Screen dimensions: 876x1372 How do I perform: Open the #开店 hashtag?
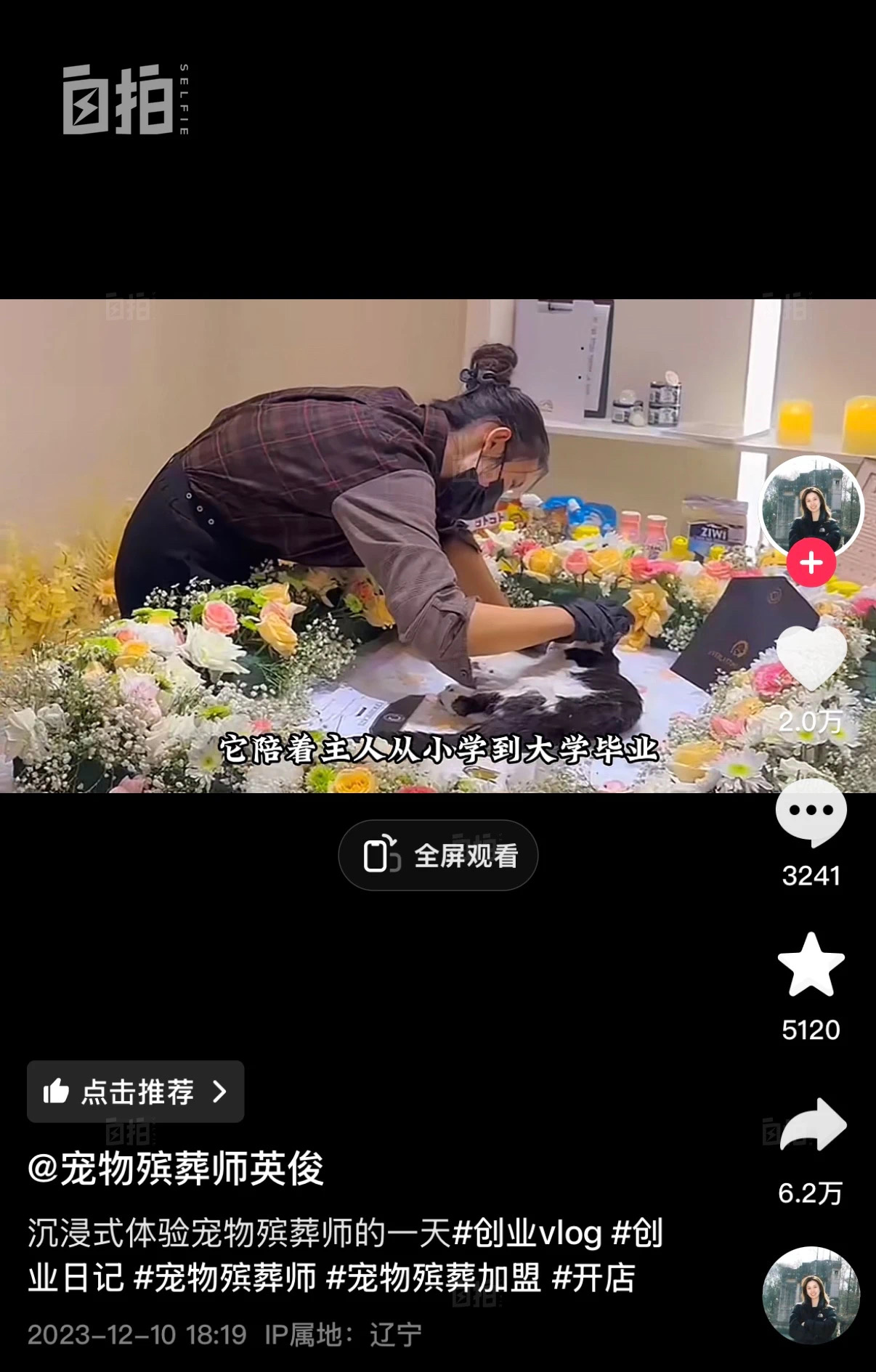(x=594, y=1278)
